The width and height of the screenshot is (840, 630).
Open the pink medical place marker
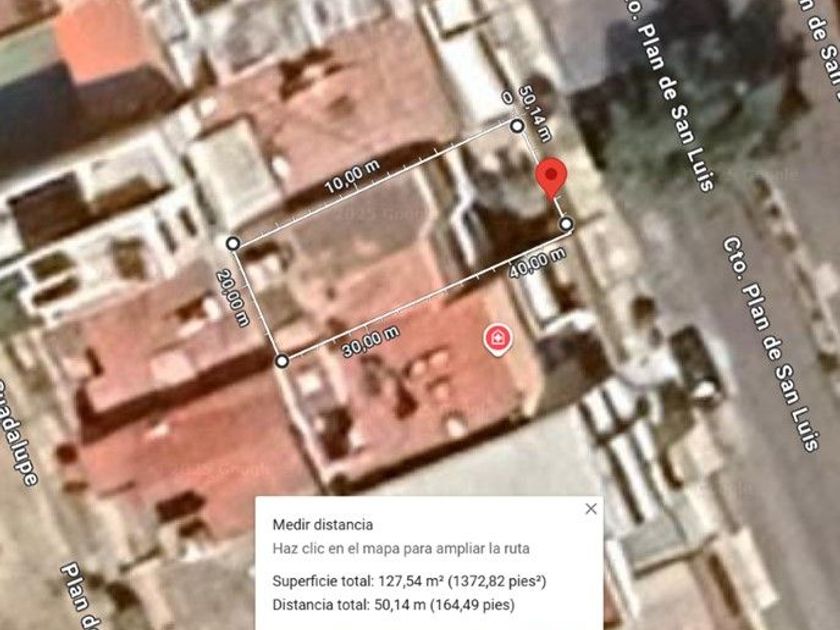pos(496,339)
